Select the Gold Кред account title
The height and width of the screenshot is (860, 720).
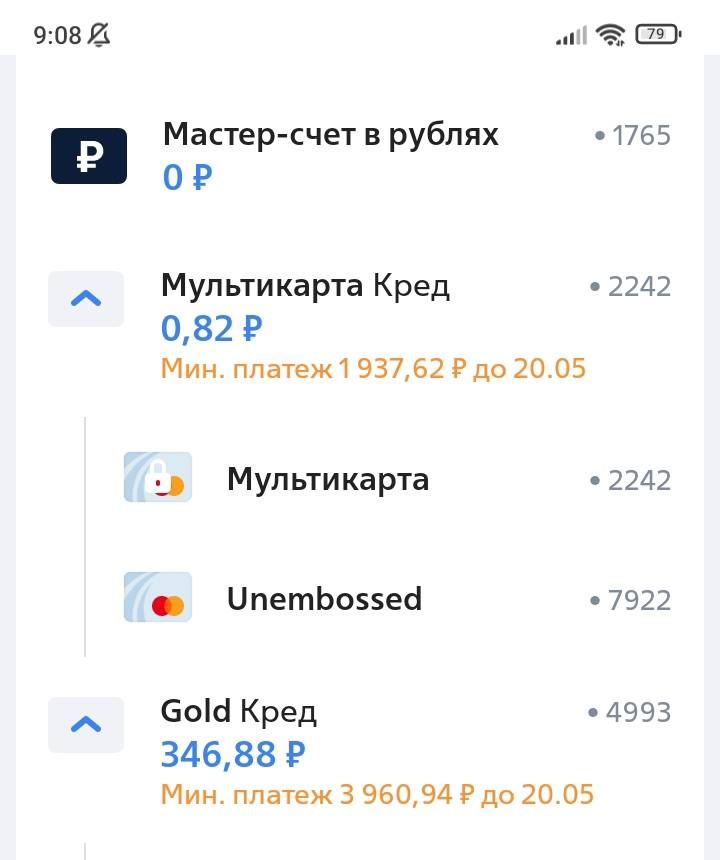click(x=239, y=711)
